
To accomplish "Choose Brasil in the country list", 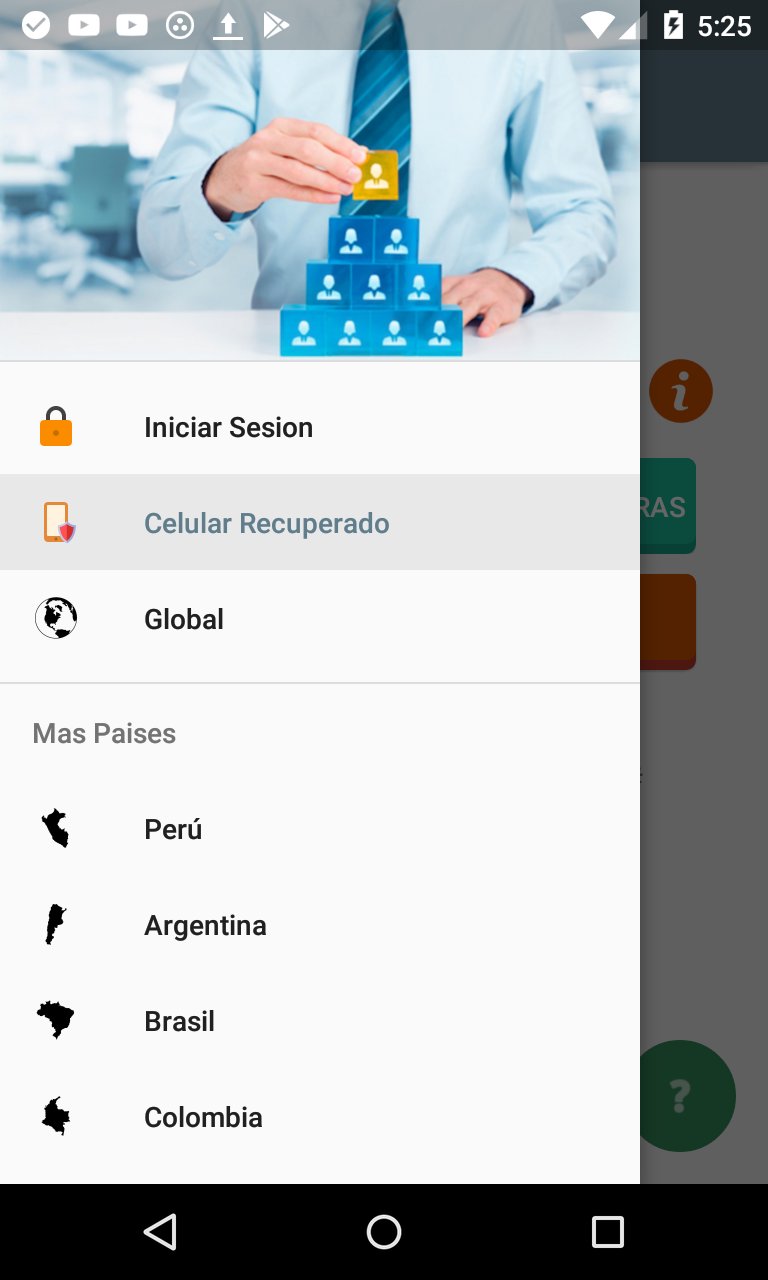I will (320, 1021).
